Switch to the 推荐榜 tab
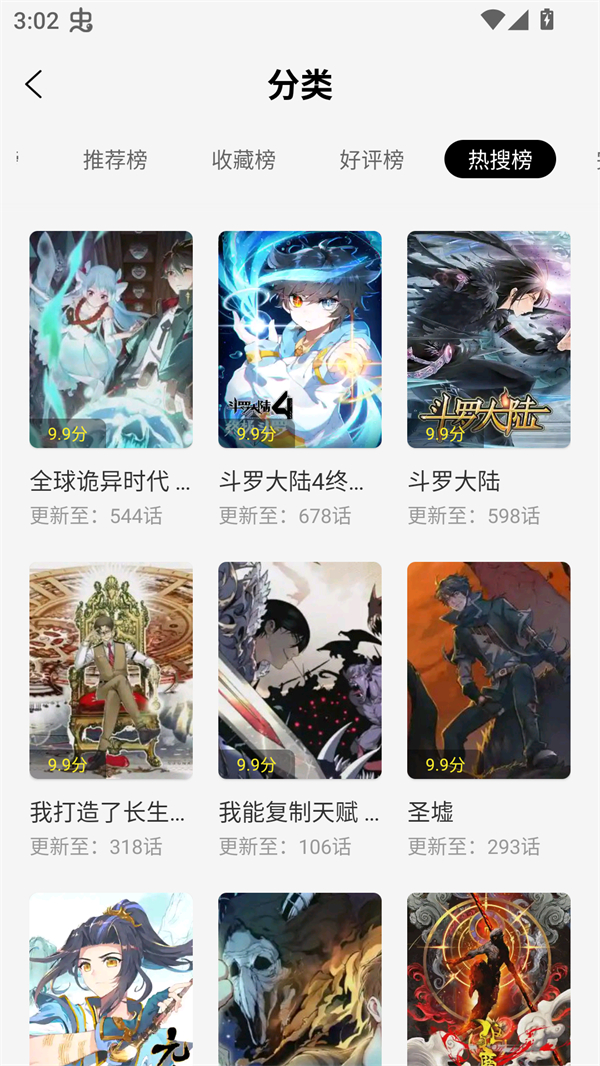This screenshot has width=600, height=1066. tap(115, 160)
